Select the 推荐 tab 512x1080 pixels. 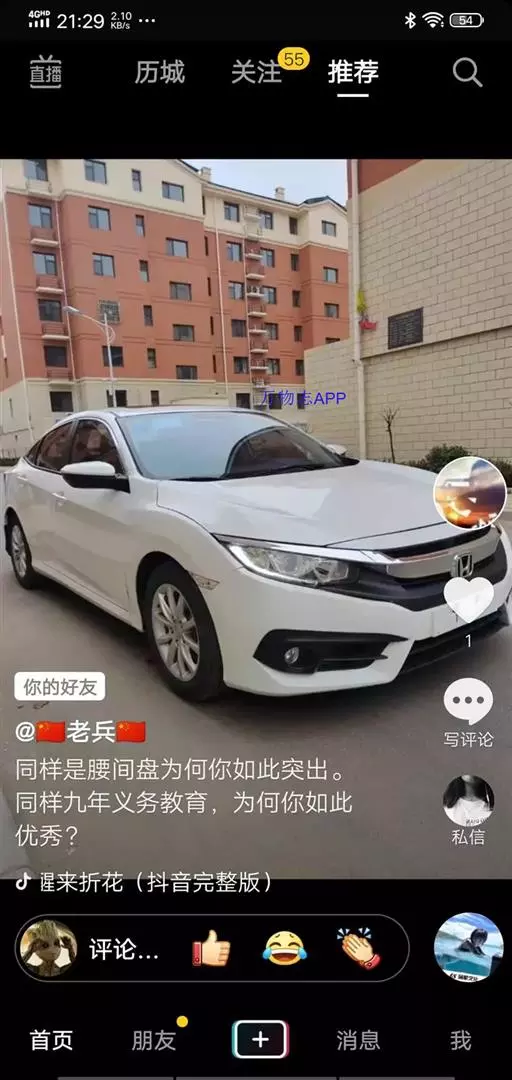click(353, 72)
